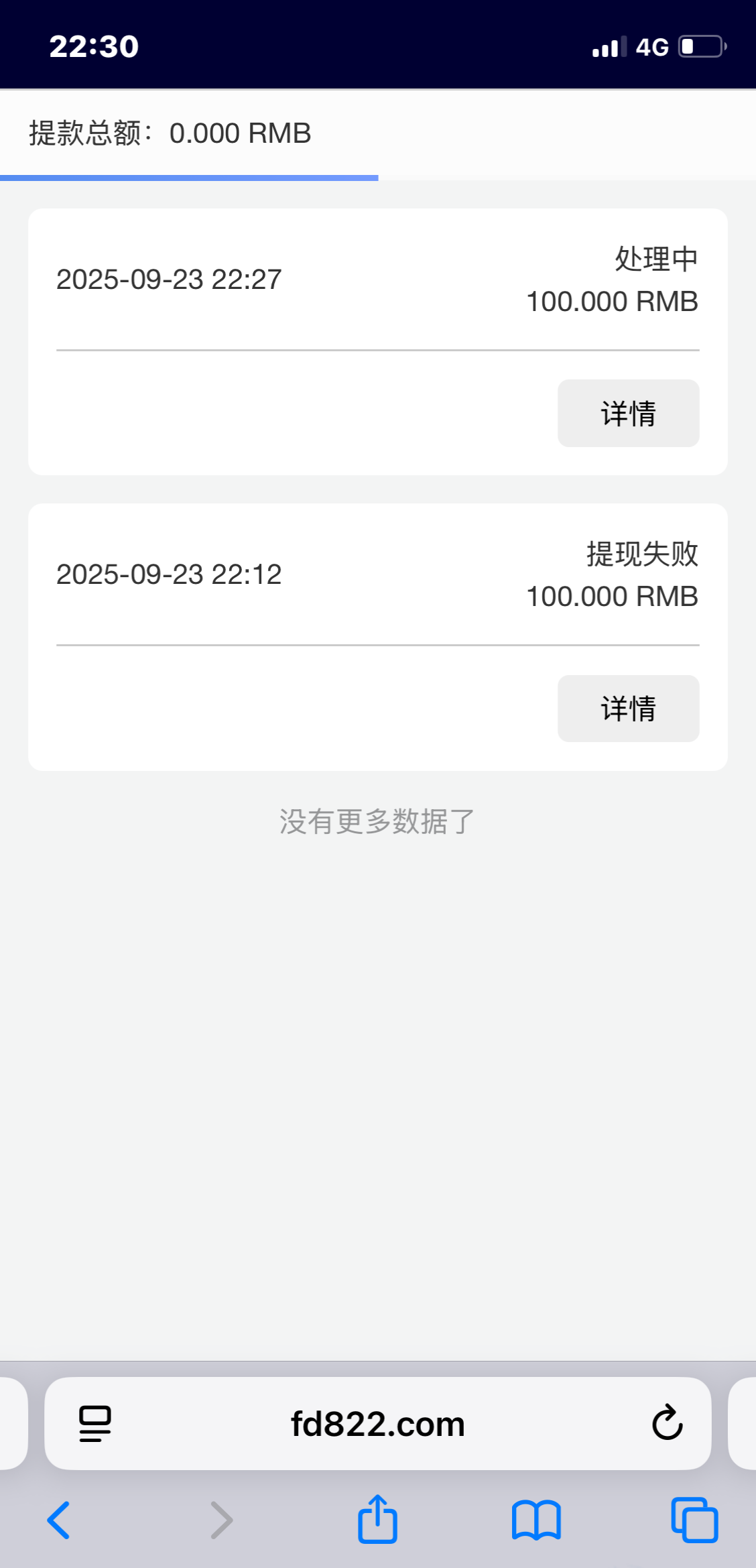Viewport: 756px width, 1568px height.
Task: Show all open tabs
Action: point(694,1520)
